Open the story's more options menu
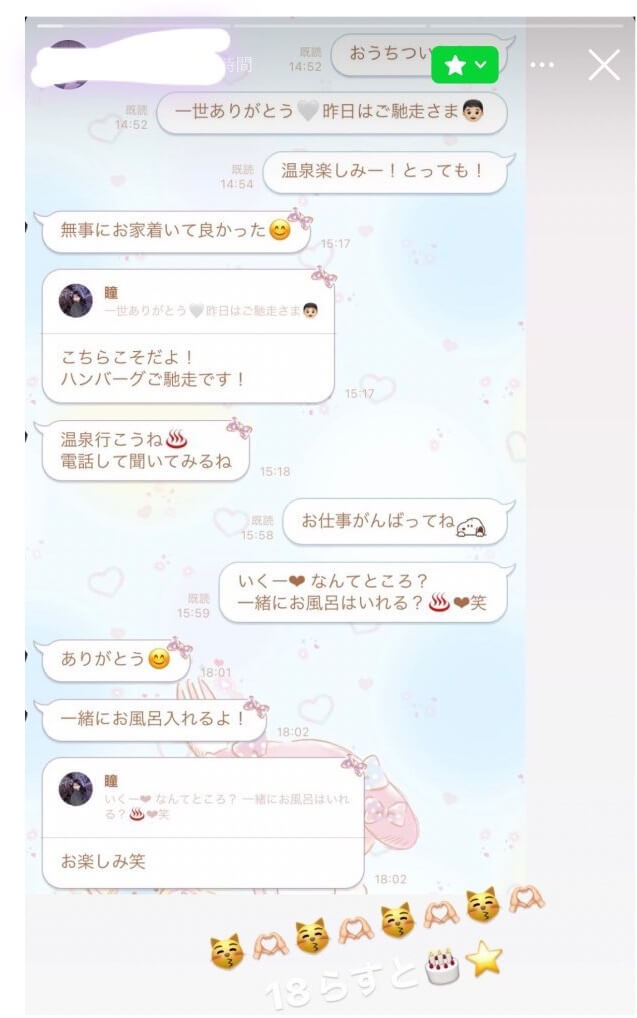The image size is (637, 1018). (542, 66)
